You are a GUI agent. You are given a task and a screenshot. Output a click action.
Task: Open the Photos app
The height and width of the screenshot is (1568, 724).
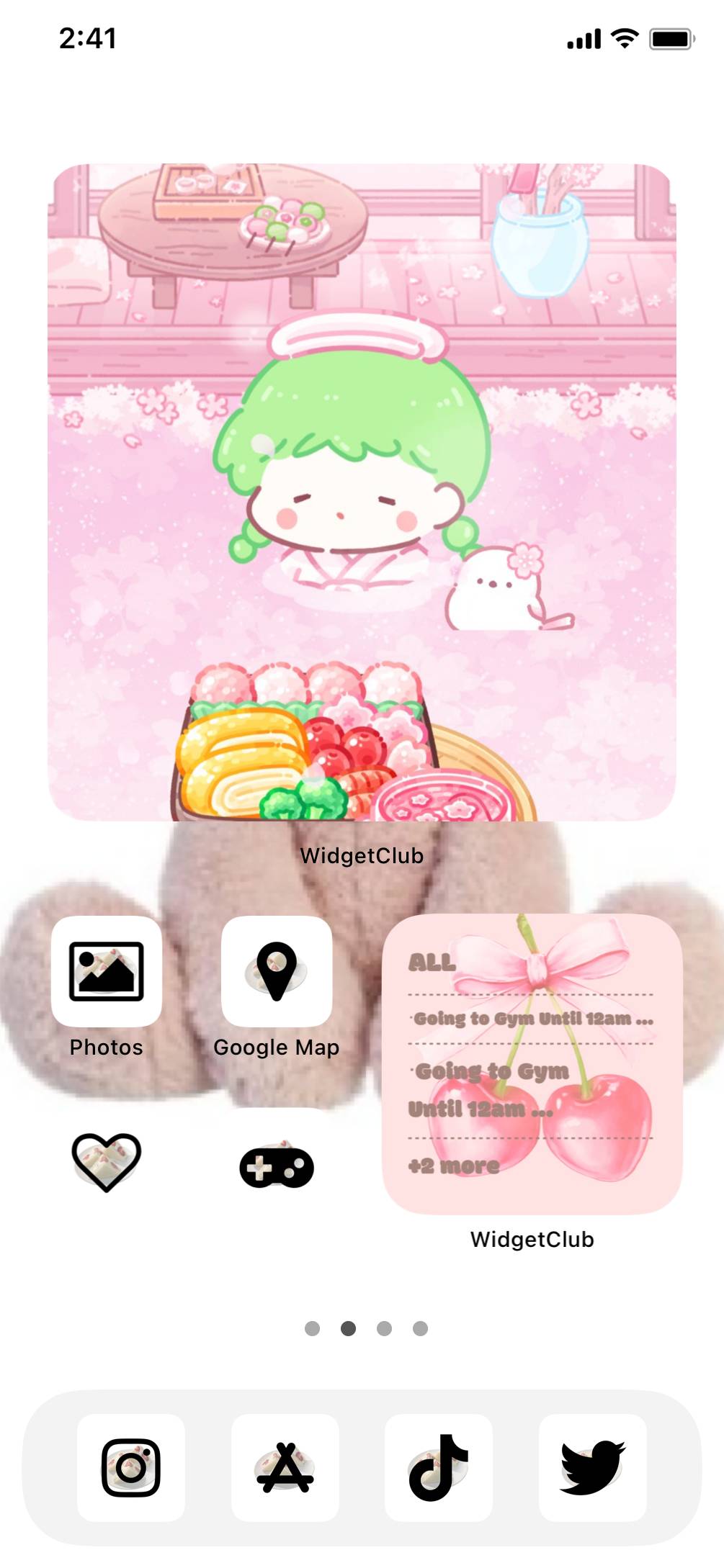(107, 971)
